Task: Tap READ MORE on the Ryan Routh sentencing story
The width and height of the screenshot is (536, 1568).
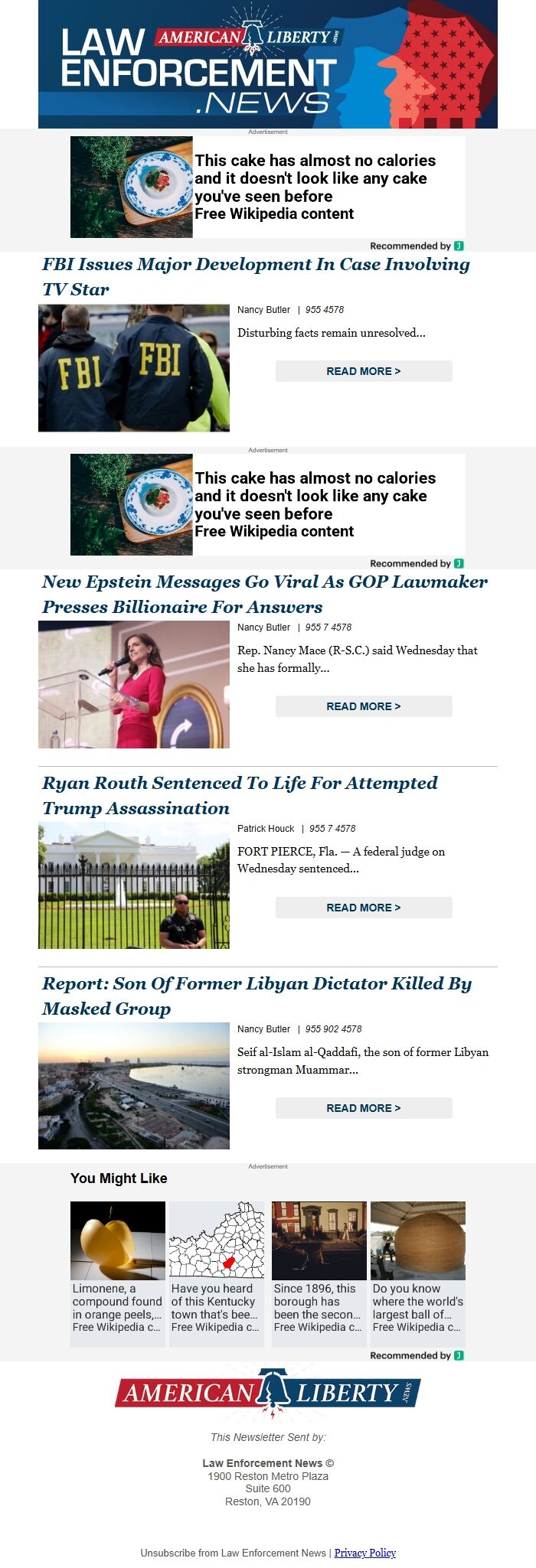Action: [x=364, y=908]
